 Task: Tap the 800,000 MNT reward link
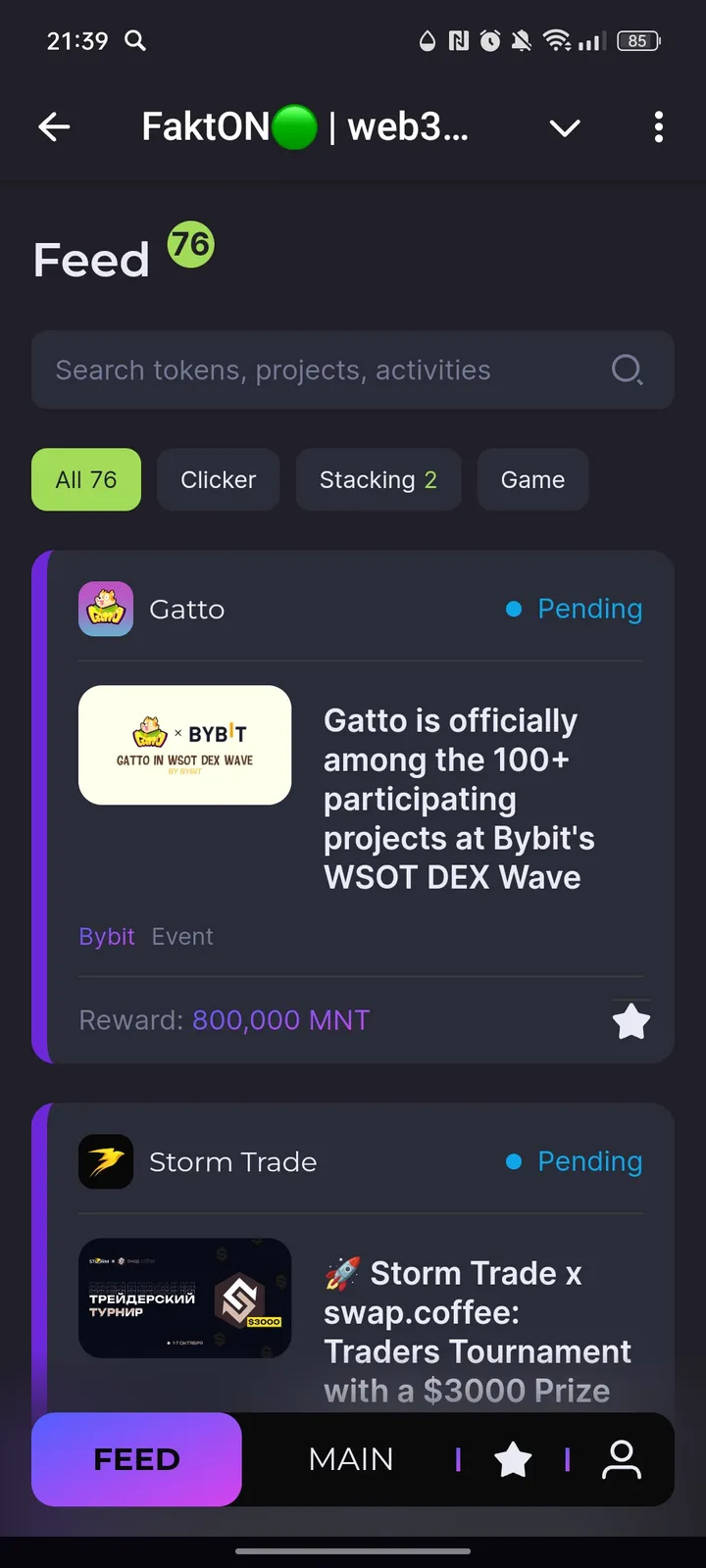point(281,1020)
